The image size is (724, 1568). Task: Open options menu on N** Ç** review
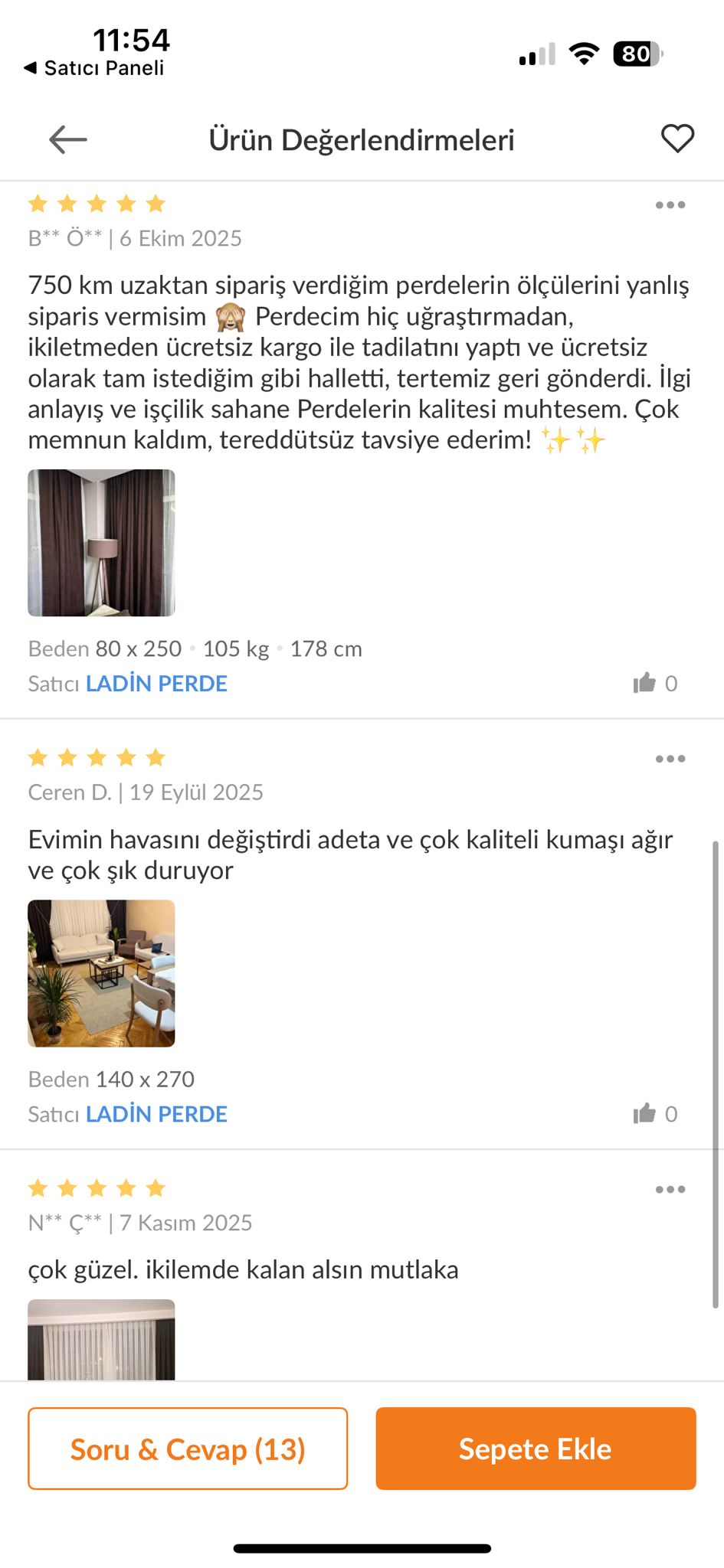(670, 1188)
